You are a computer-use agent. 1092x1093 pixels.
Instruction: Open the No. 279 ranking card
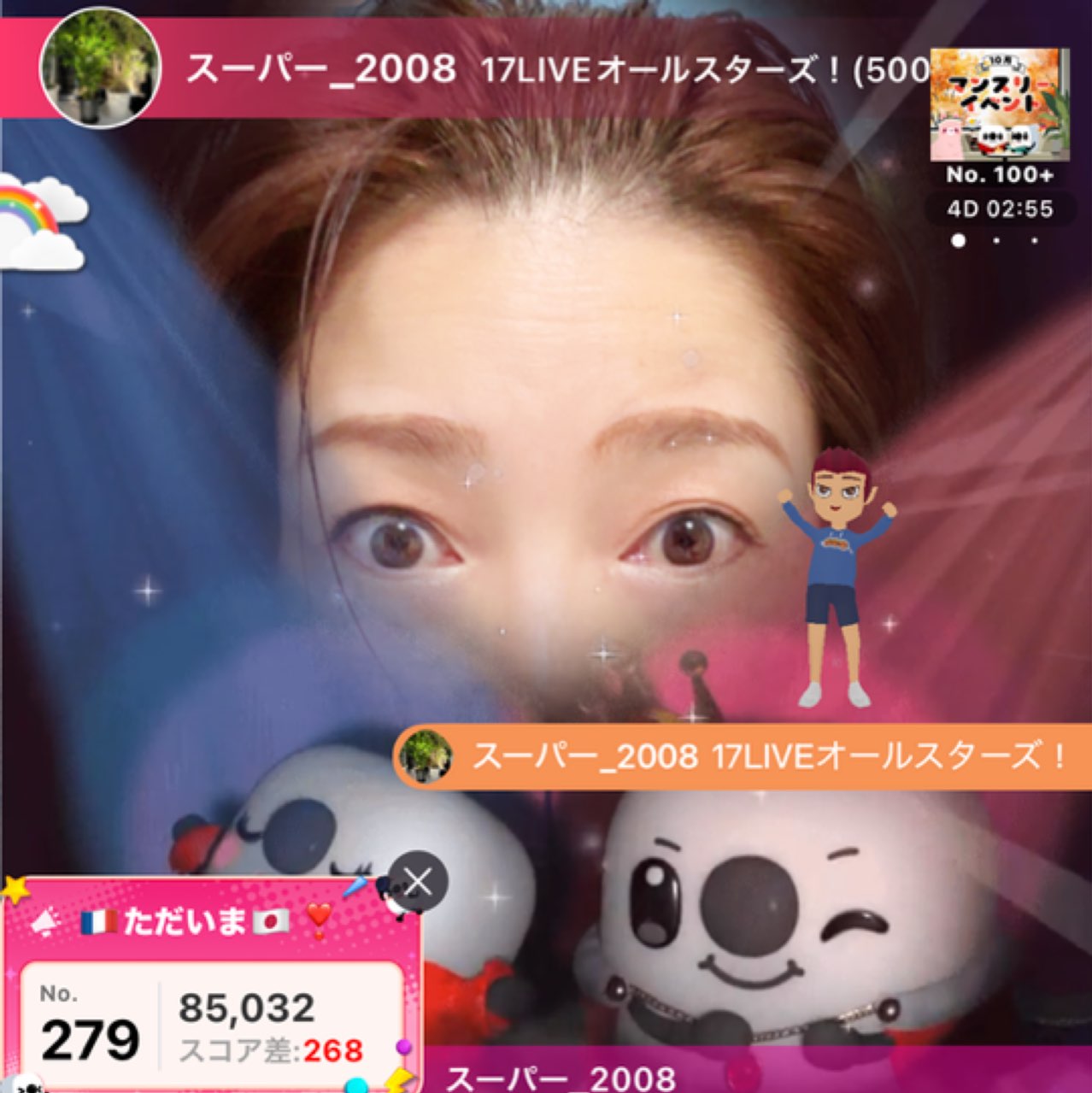point(211,1024)
